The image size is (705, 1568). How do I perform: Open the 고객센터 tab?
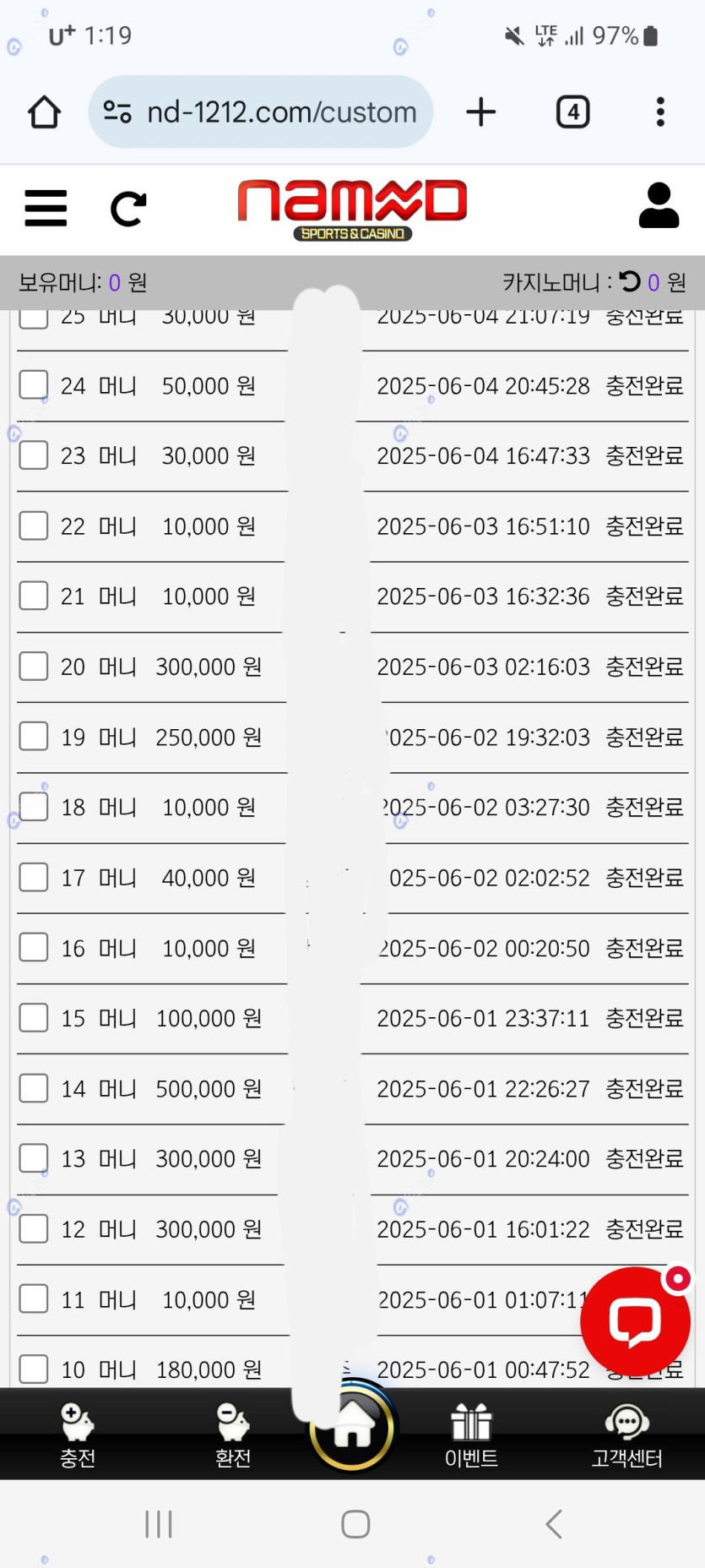tap(626, 1435)
